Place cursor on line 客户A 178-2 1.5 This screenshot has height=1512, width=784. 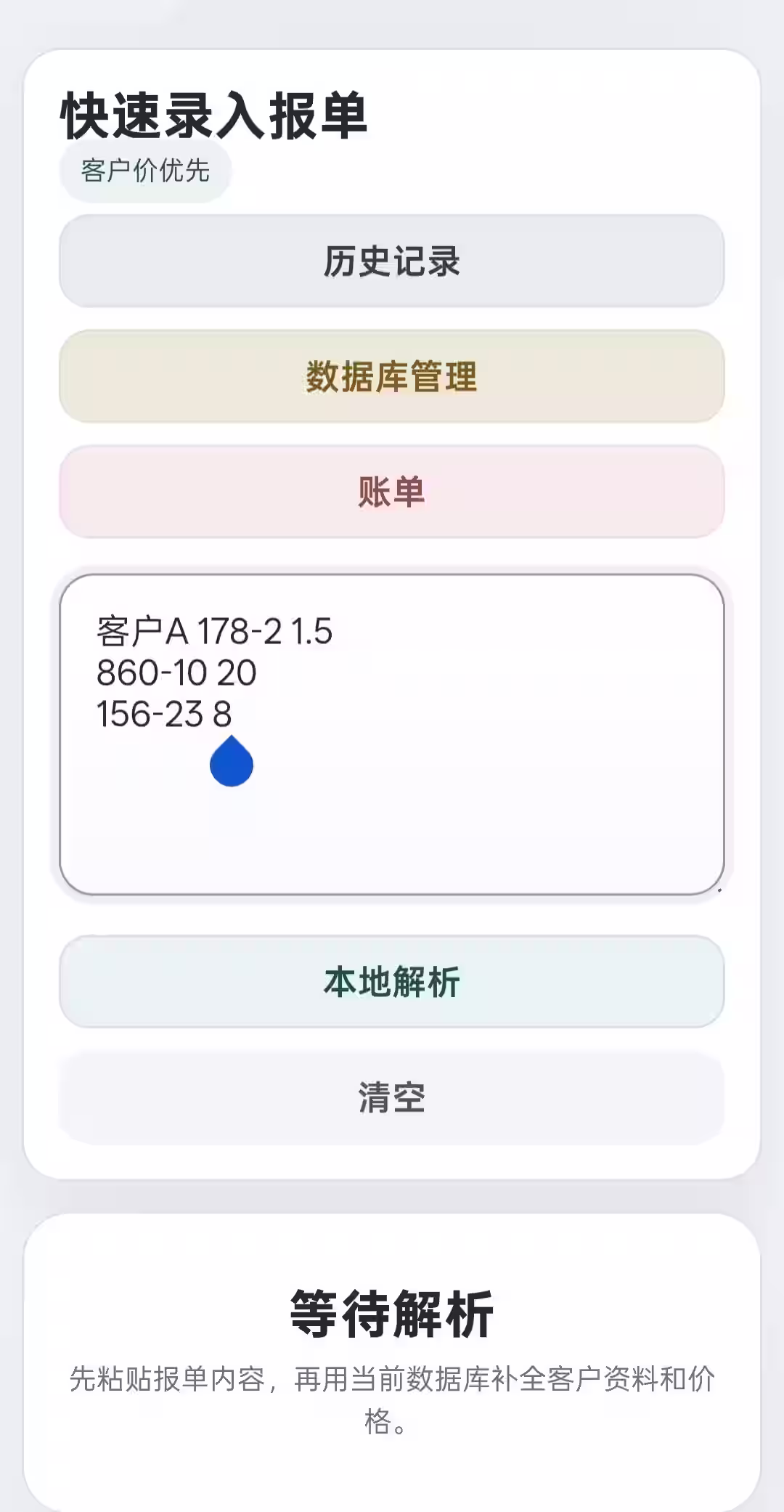214,633
